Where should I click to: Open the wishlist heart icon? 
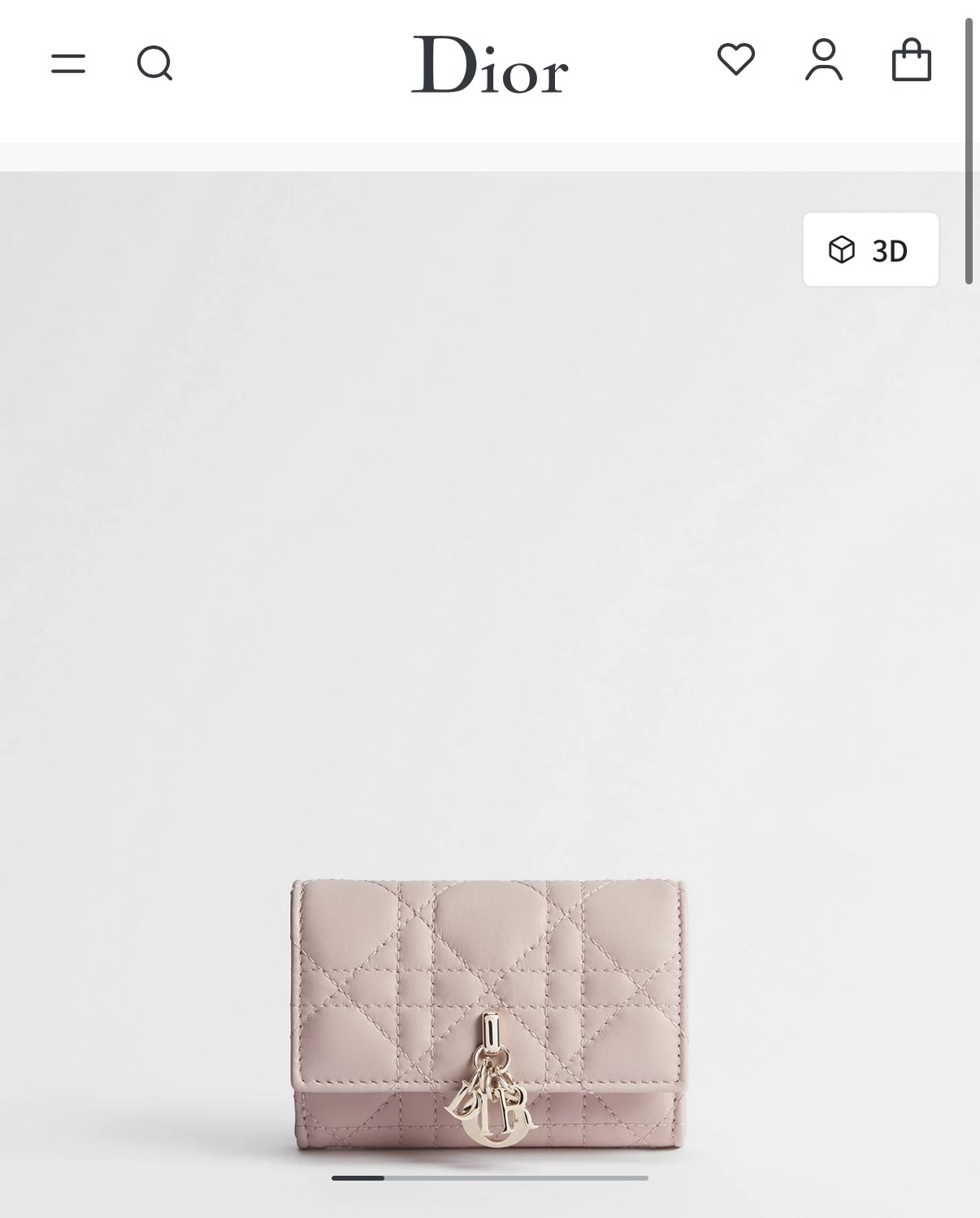(x=736, y=60)
